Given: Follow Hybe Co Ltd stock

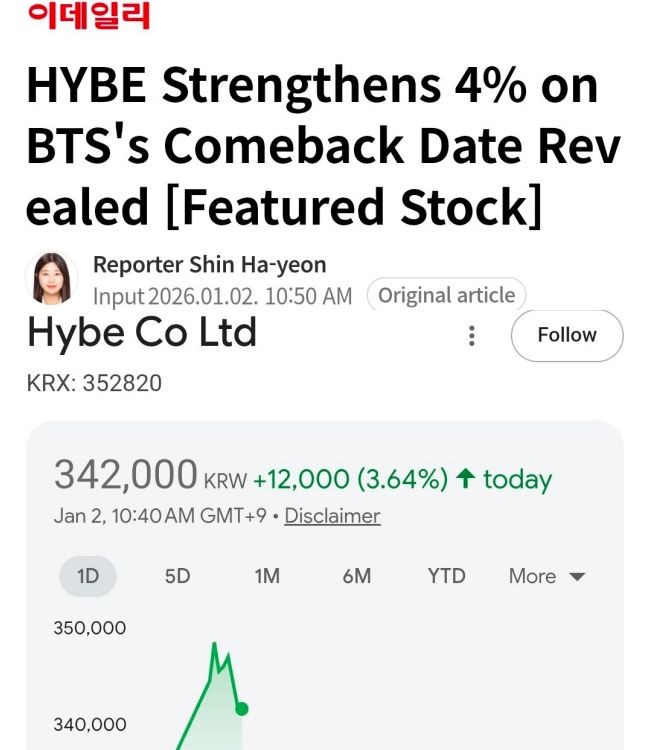Looking at the screenshot, I should point(566,335).
